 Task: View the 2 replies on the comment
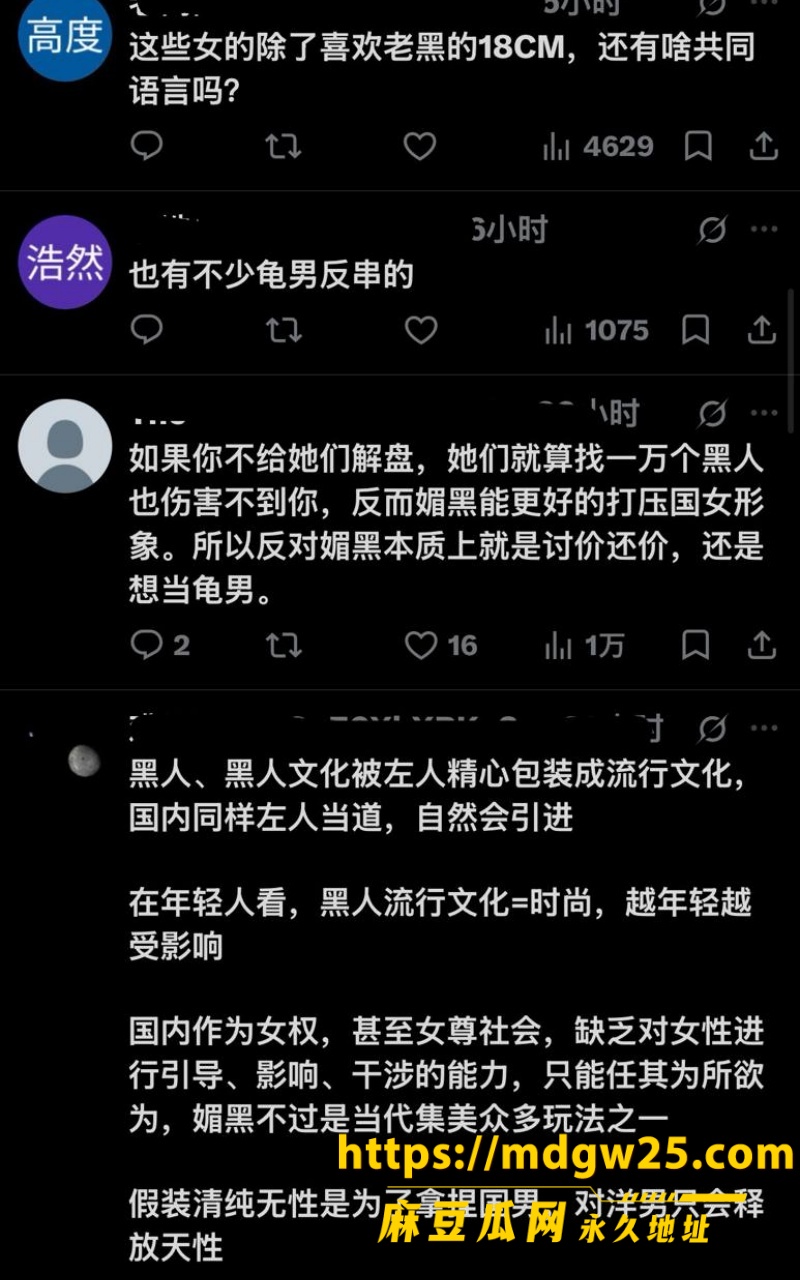(x=160, y=646)
